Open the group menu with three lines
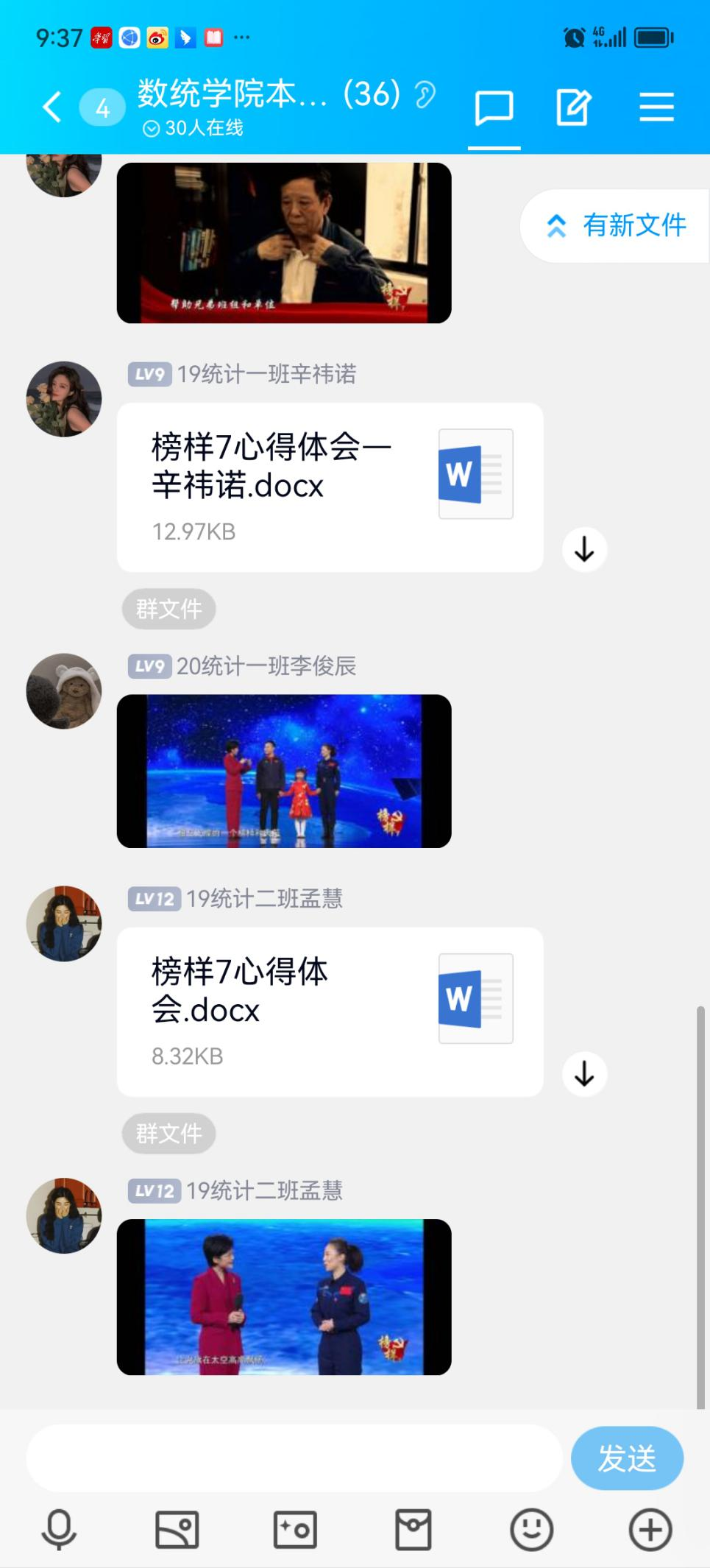 (x=656, y=107)
